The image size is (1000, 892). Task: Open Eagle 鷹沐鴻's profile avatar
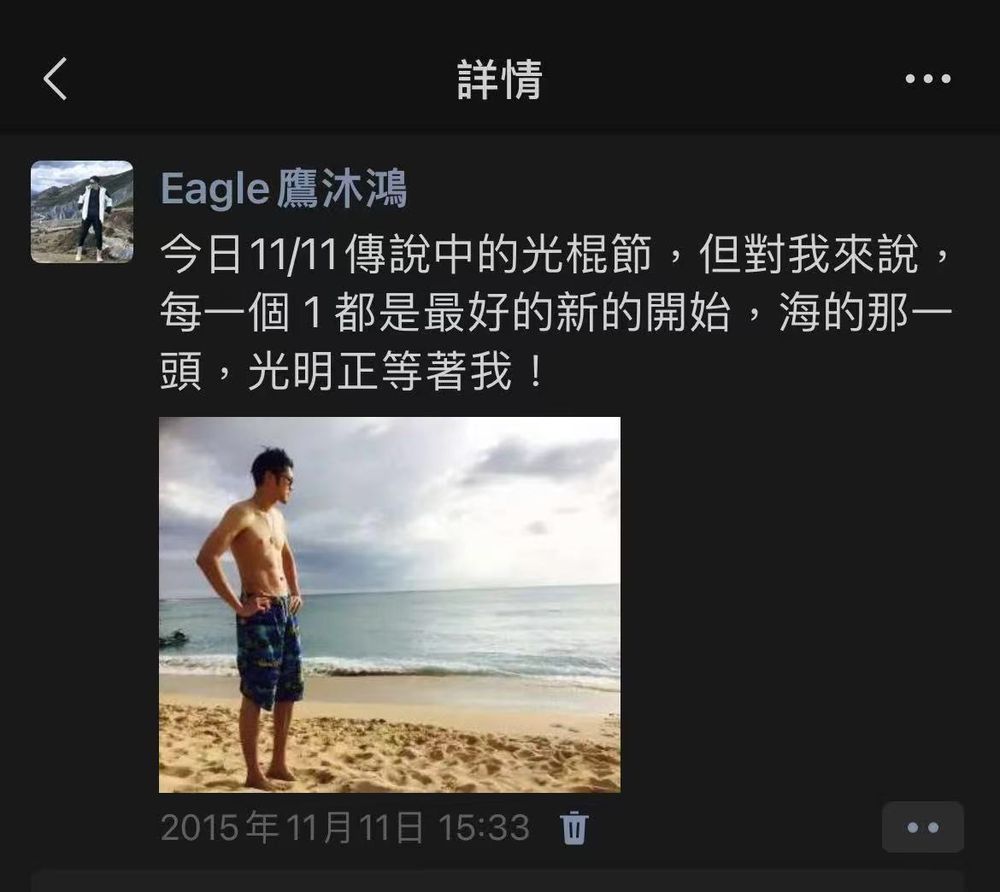82,211
